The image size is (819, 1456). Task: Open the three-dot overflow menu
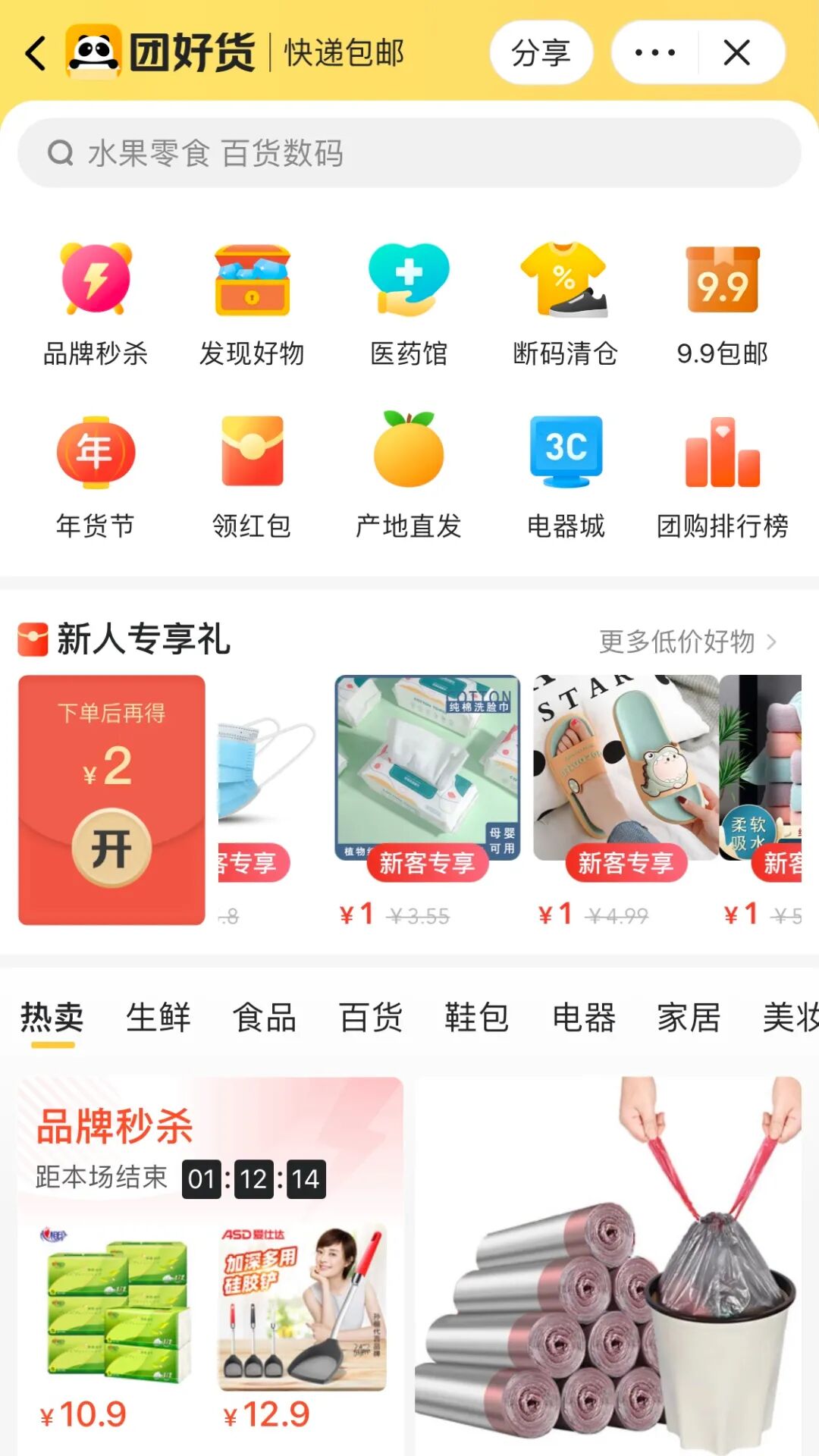(x=655, y=53)
